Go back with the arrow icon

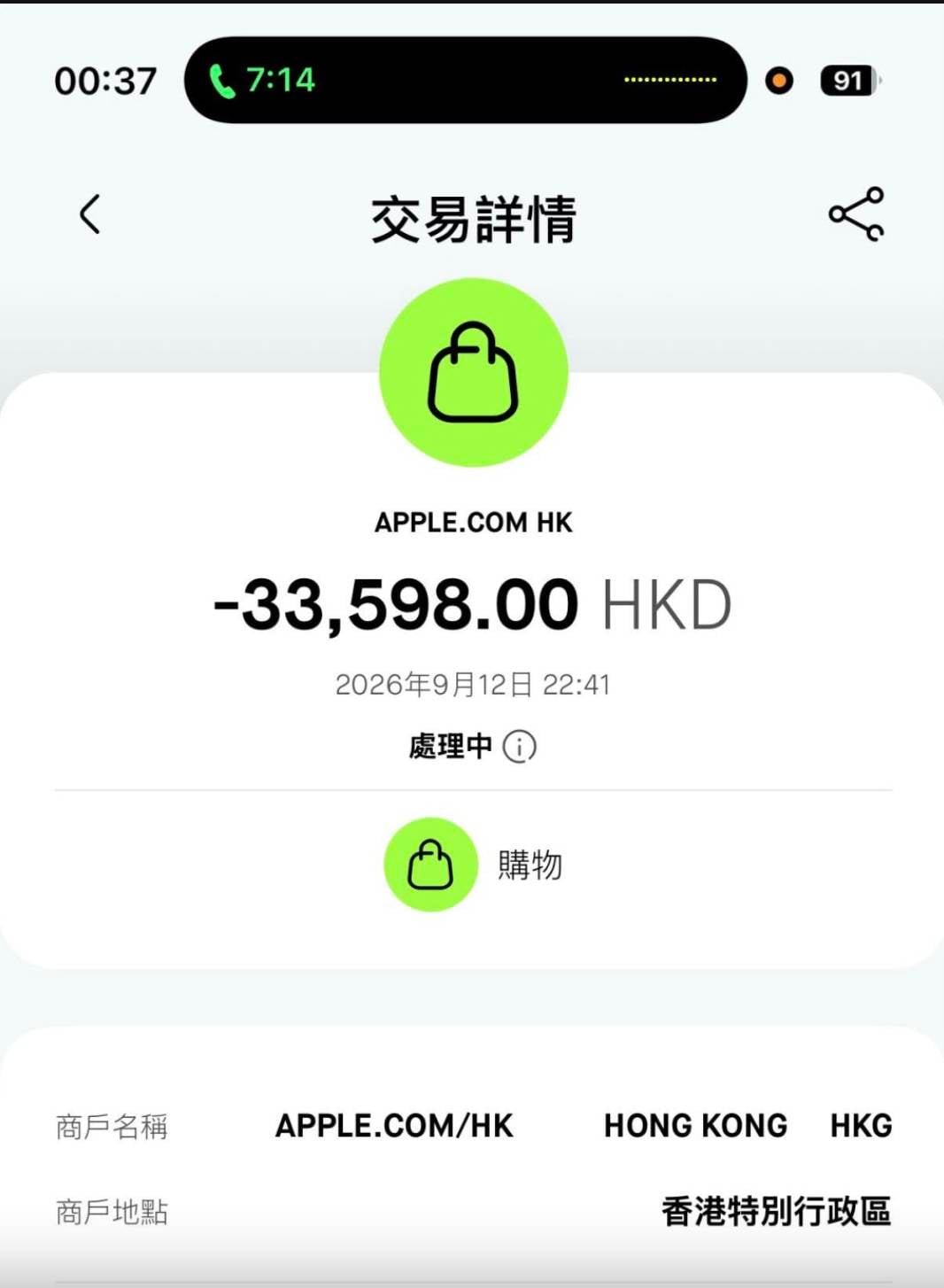pyautogui.click(x=90, y=214)
